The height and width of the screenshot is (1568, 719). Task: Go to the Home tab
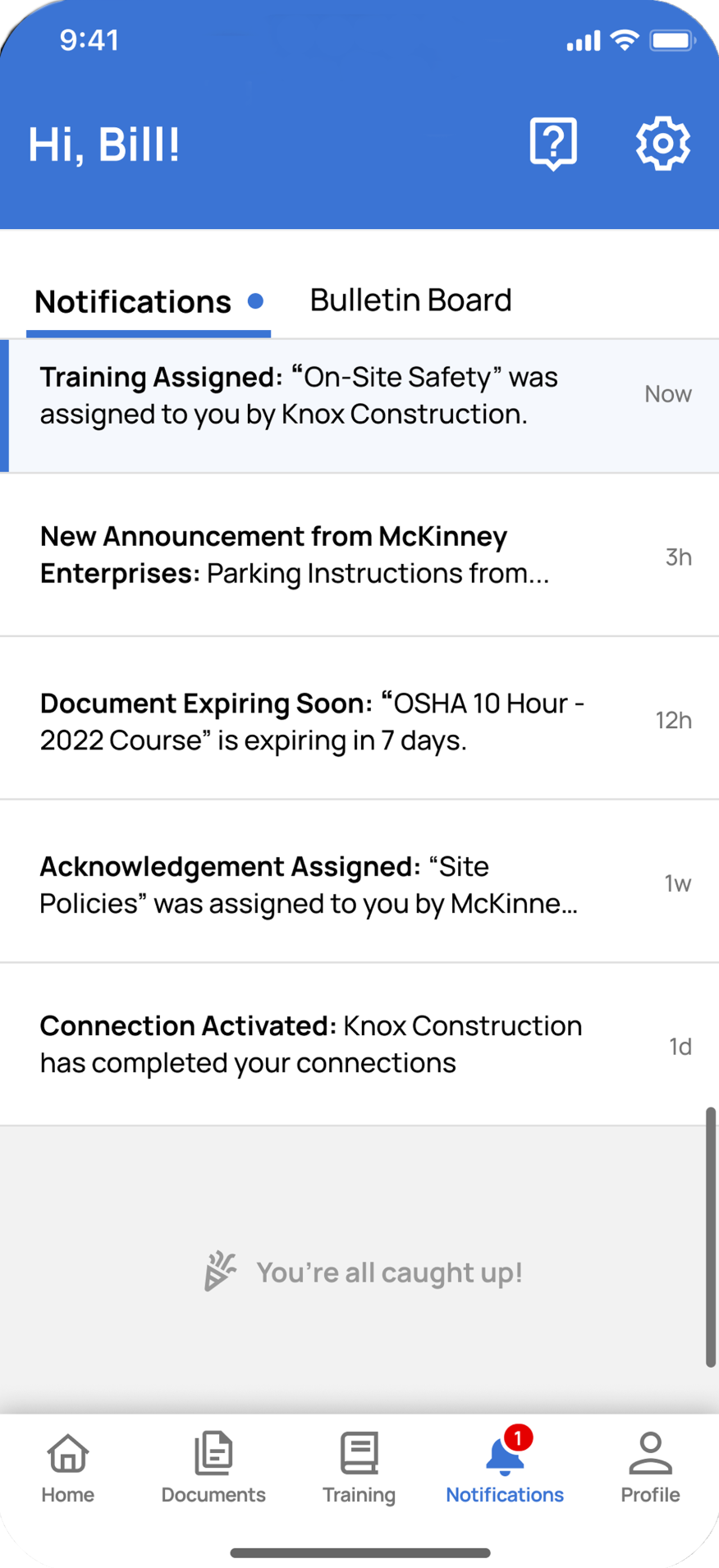coord(68,1469)
